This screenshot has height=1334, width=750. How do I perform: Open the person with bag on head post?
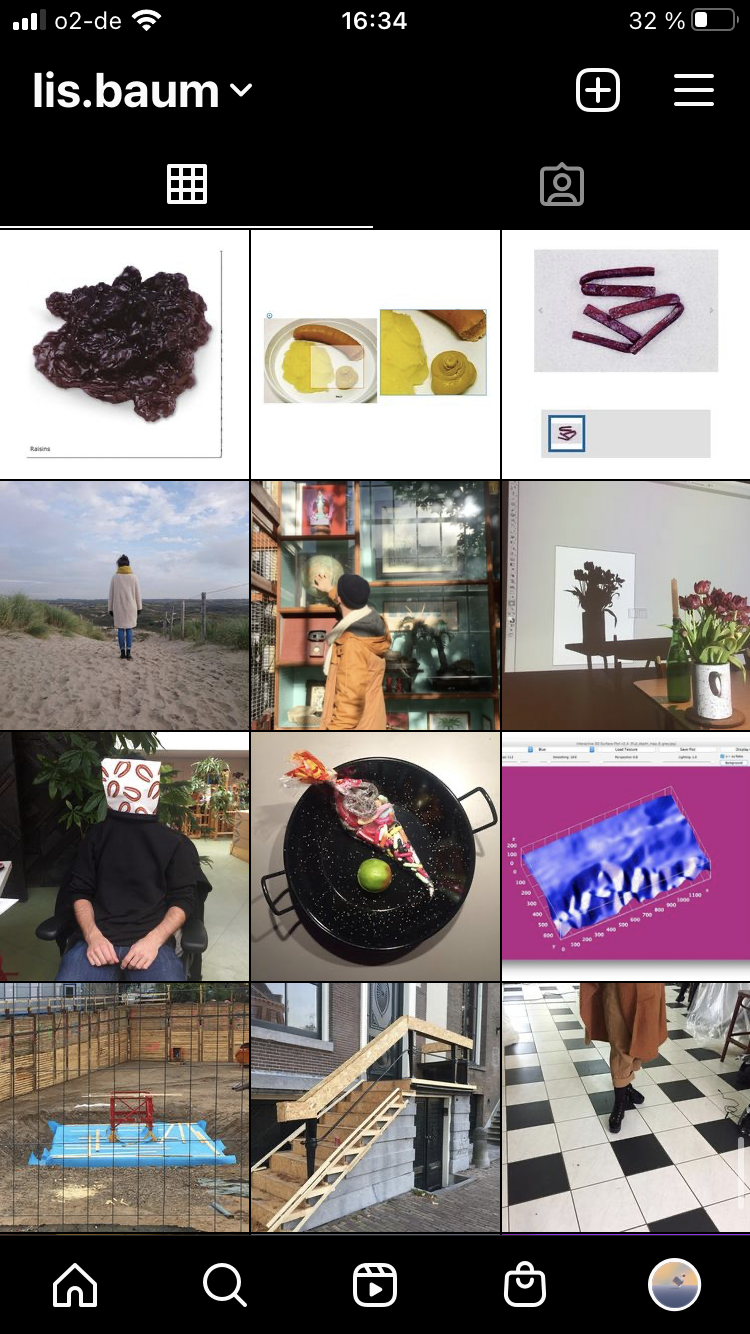[124, 856]
